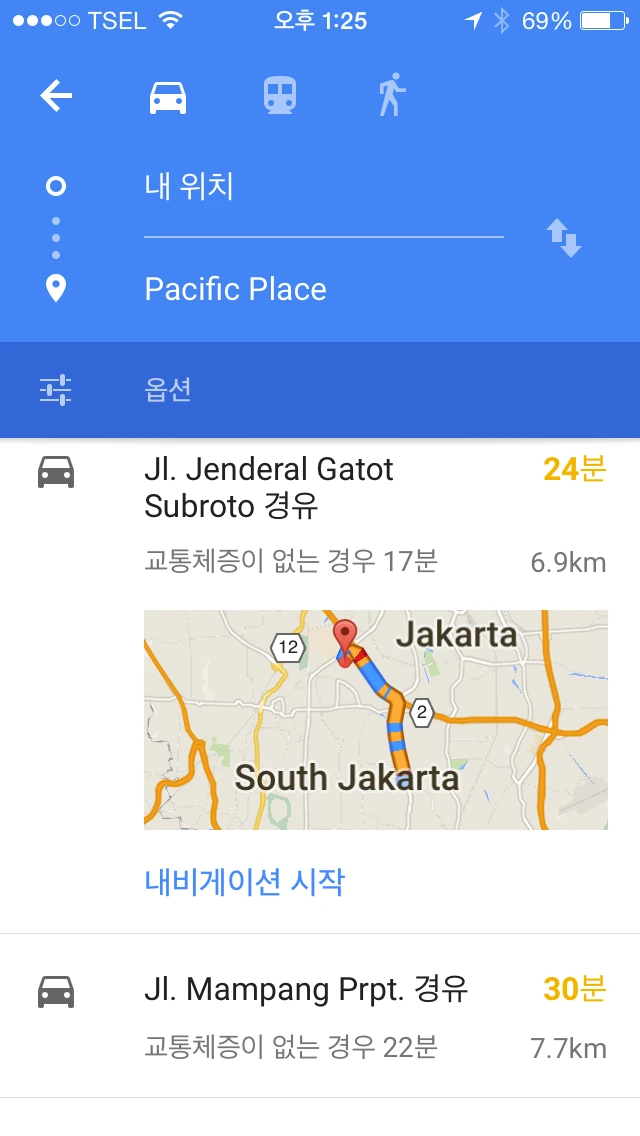
Task: Open the Jakarta route map preview
Action: click(x=375, y=719)
